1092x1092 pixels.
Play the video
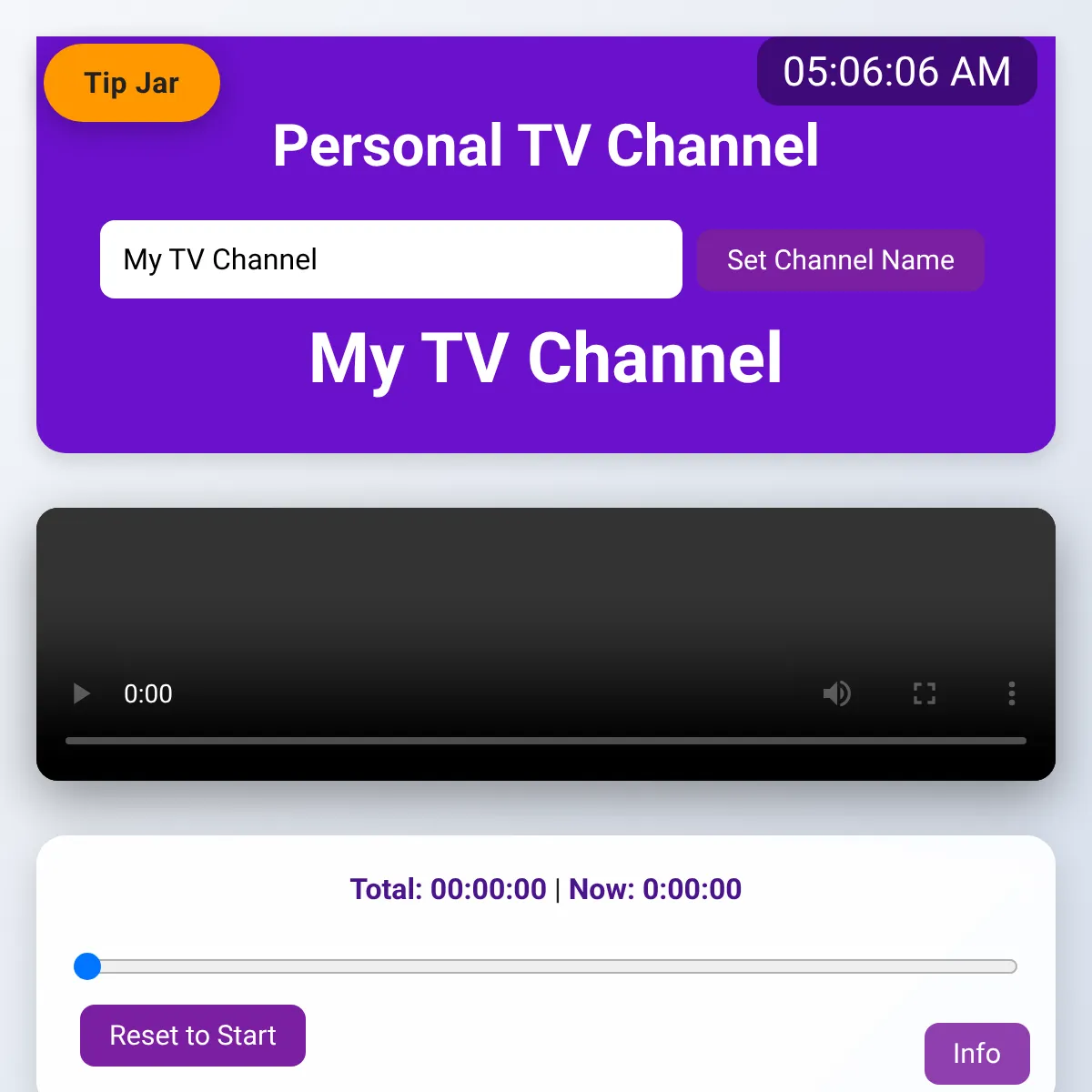click(x=82, y=694)
